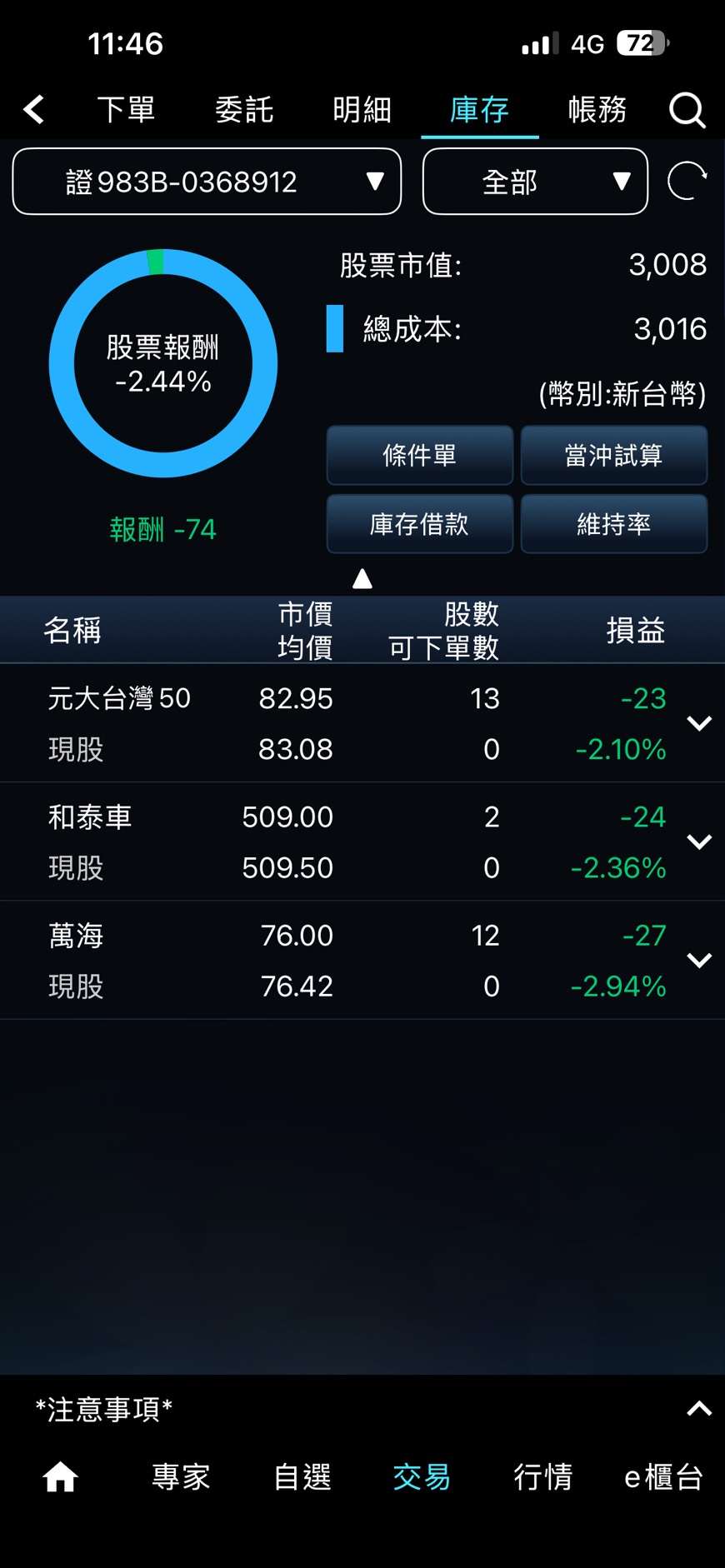Screen dimensions: 725x1568
Task: Expand the 元大台灣50 holding row
Action: pyautogui.click(x=698, y=723)
